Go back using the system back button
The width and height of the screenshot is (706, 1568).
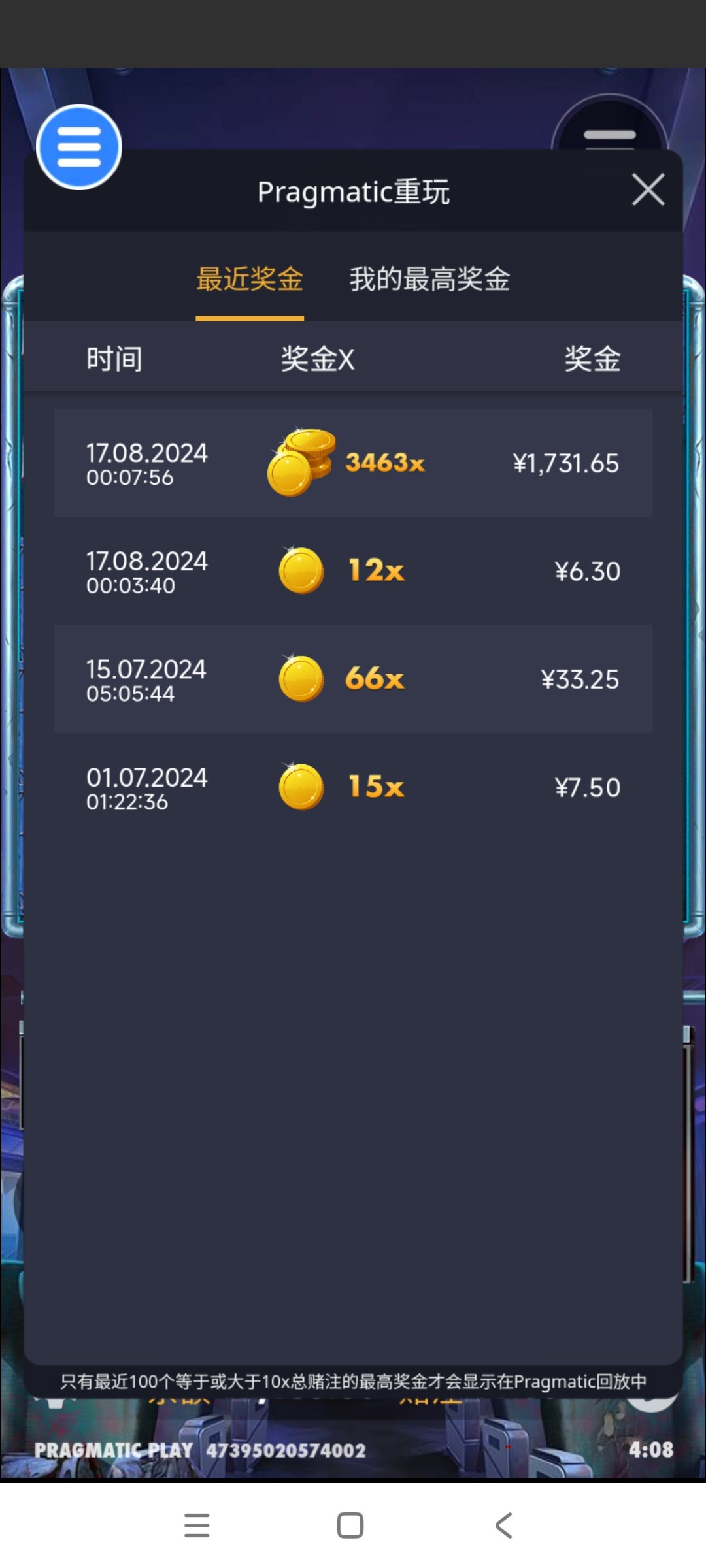click(503, 1526)
